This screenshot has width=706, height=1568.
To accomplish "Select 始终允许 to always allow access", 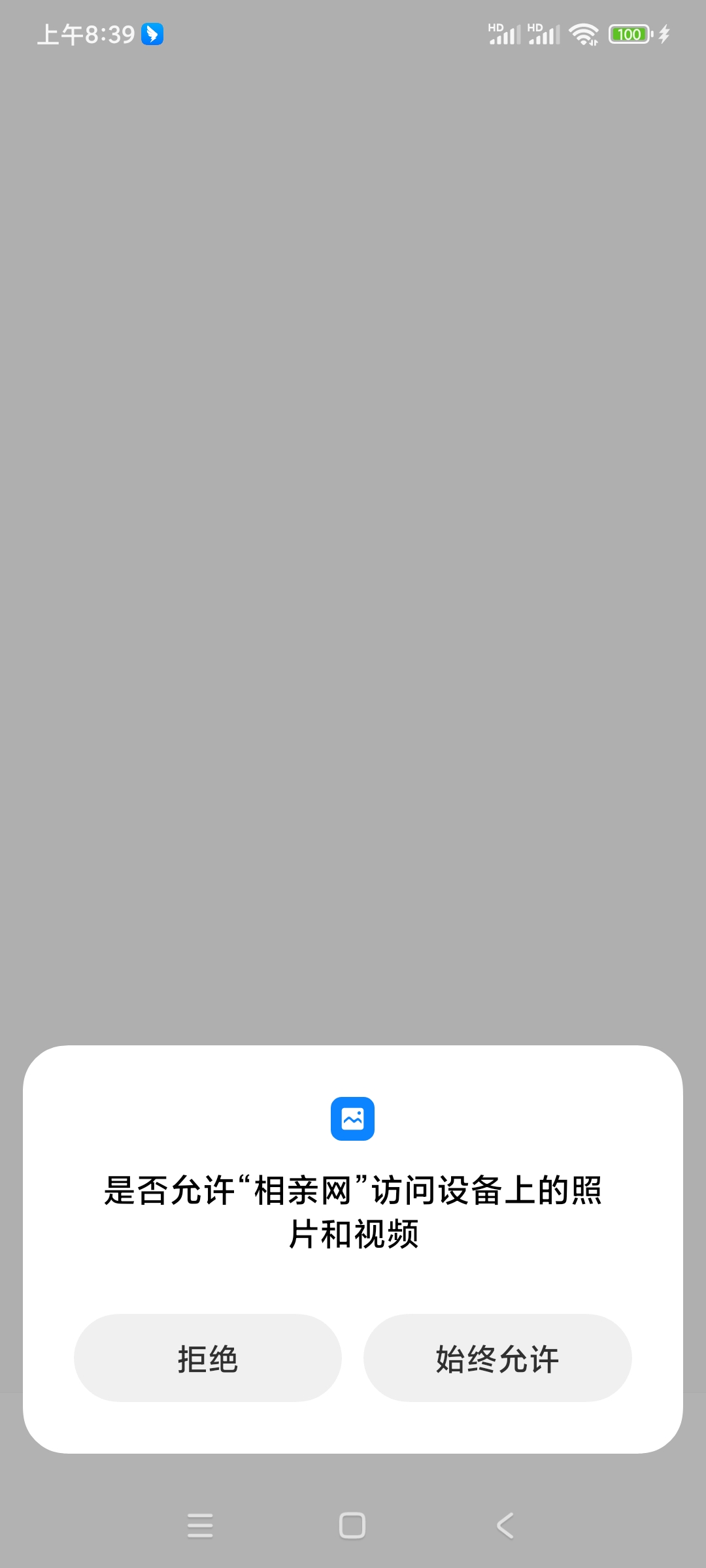I will click(497, 1358).
